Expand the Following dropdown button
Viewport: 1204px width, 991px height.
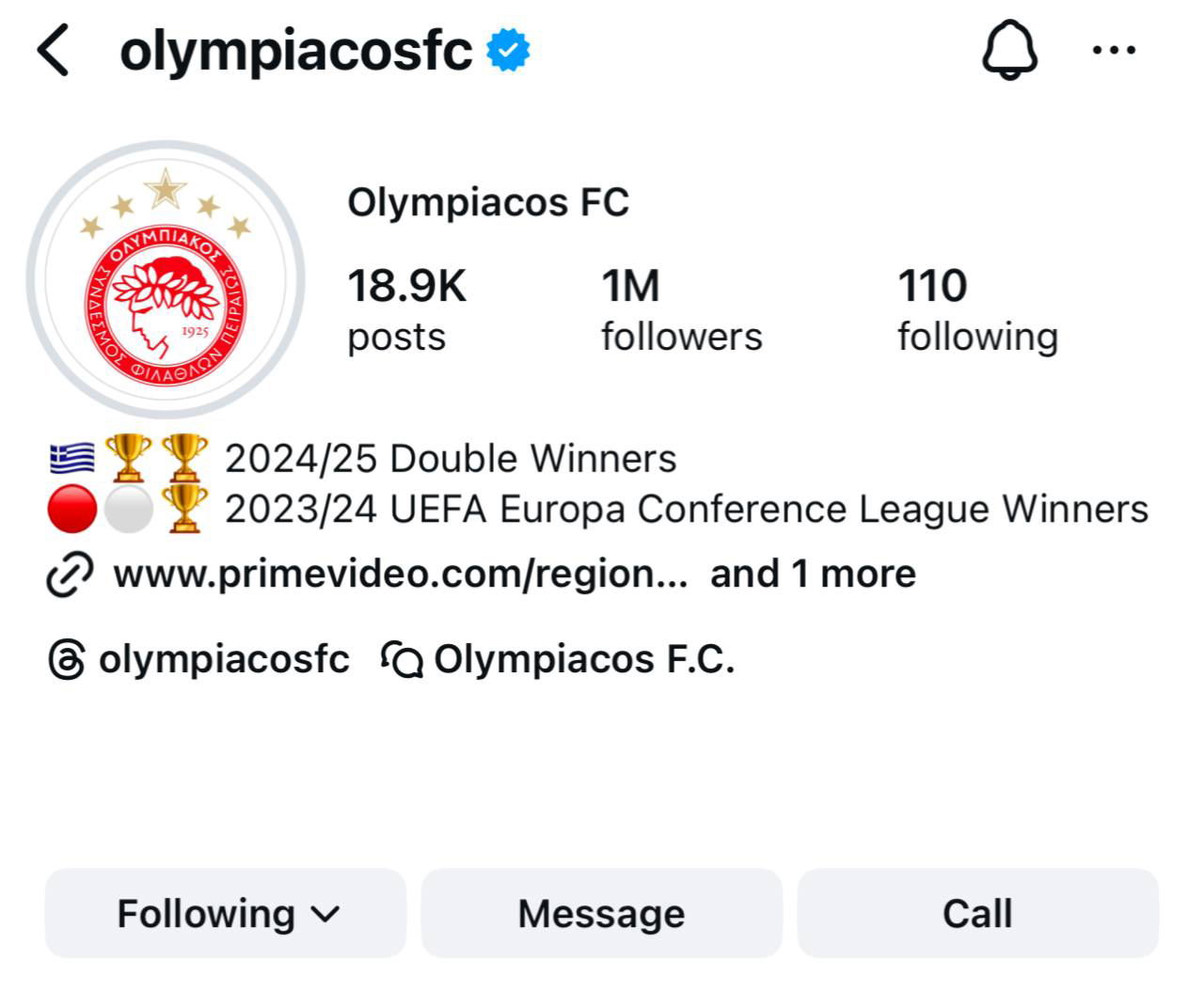click(226, 913)
